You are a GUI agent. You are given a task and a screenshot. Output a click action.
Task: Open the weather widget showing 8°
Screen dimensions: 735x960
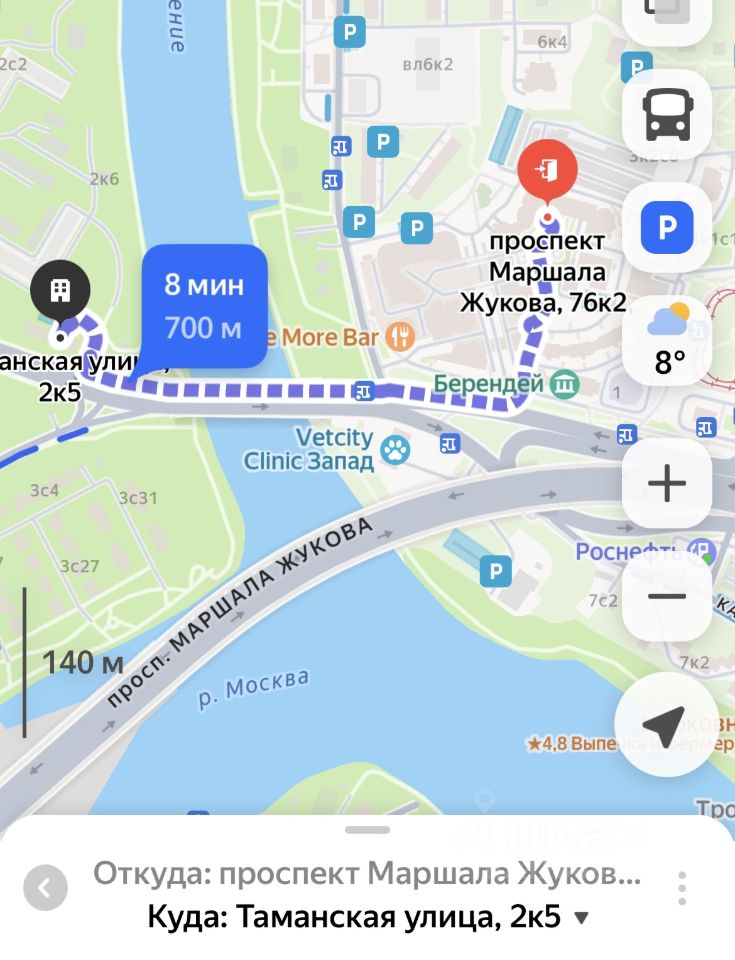668,340
